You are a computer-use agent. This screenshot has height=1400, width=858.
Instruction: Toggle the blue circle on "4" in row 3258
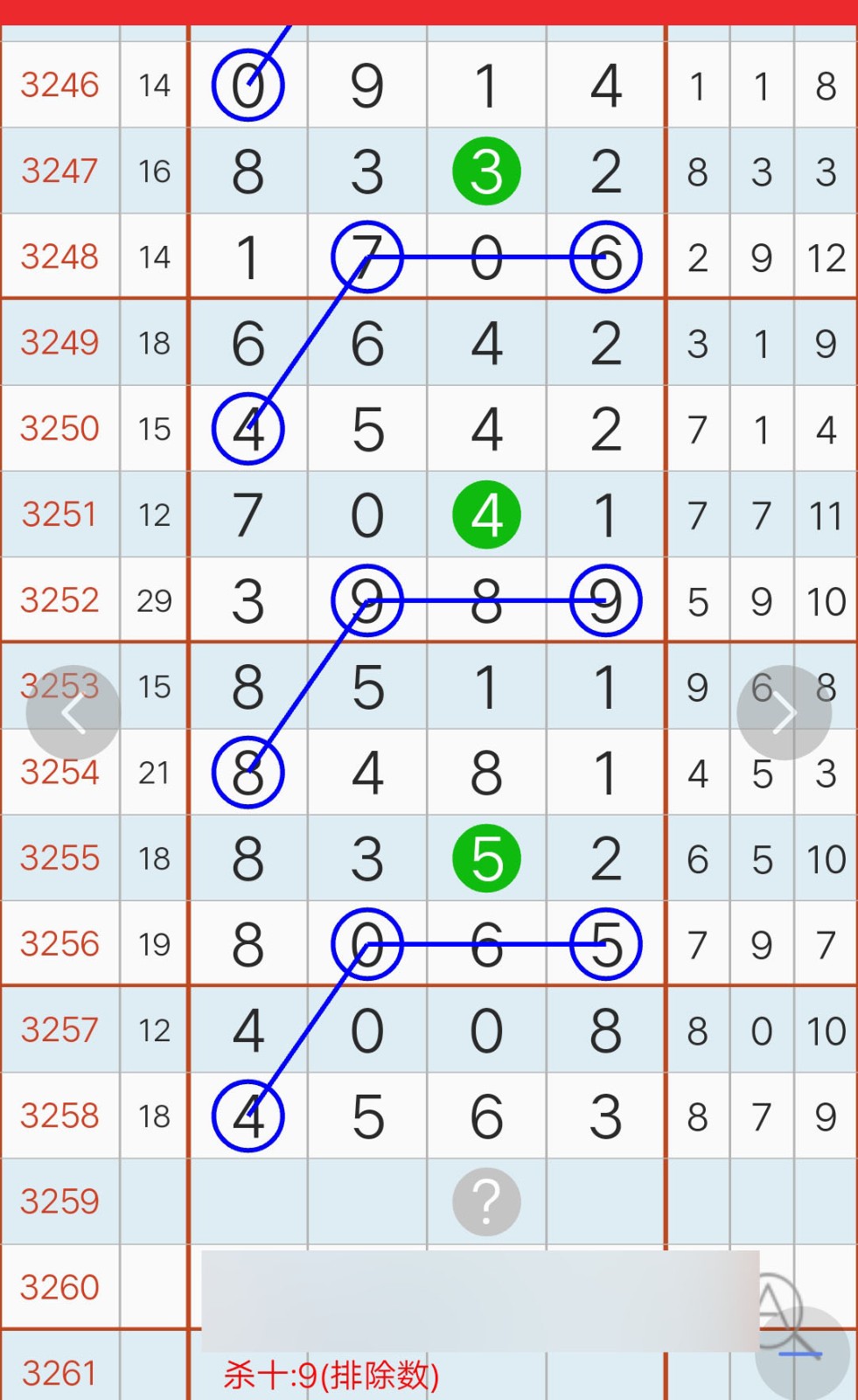pos(249,1116)
